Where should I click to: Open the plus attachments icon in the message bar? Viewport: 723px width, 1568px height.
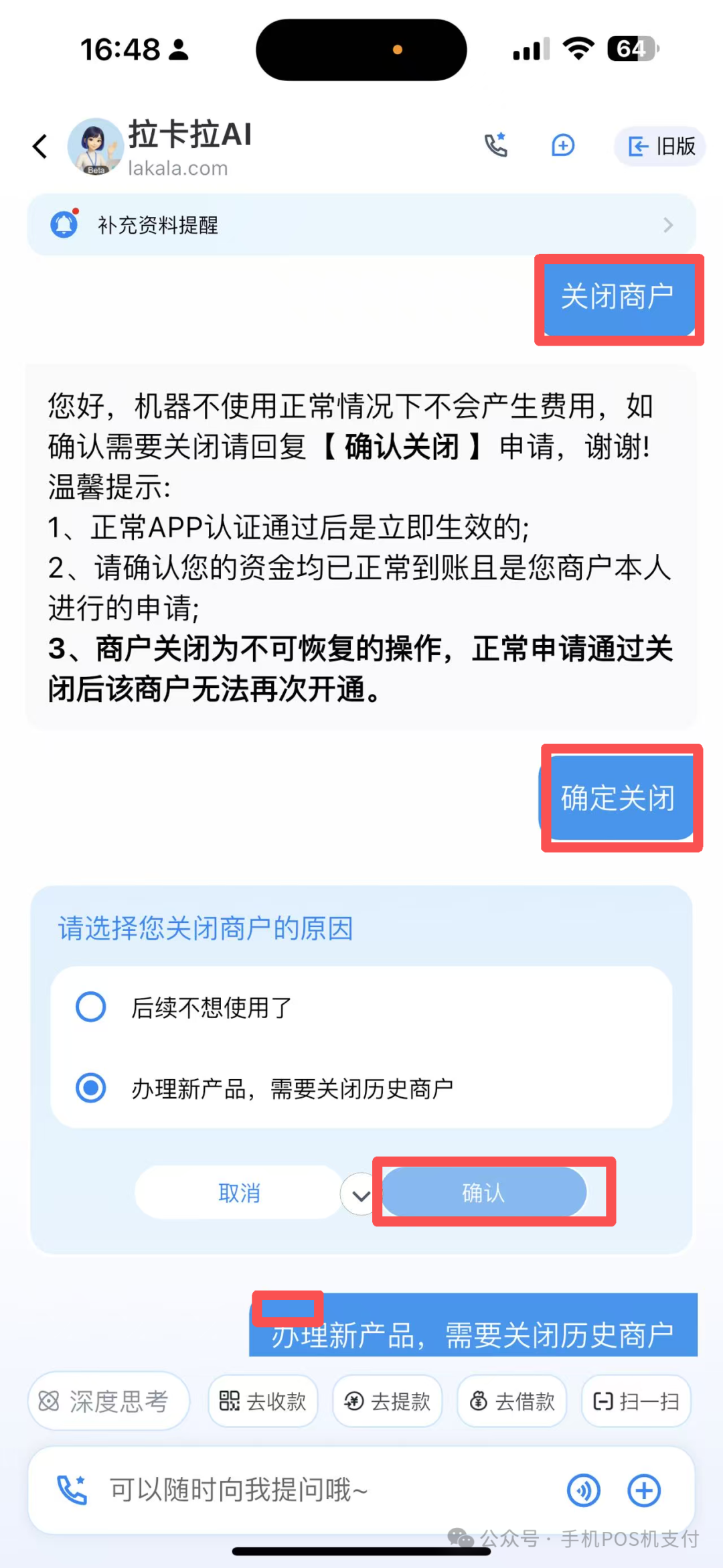click(x=644, y=1490)
